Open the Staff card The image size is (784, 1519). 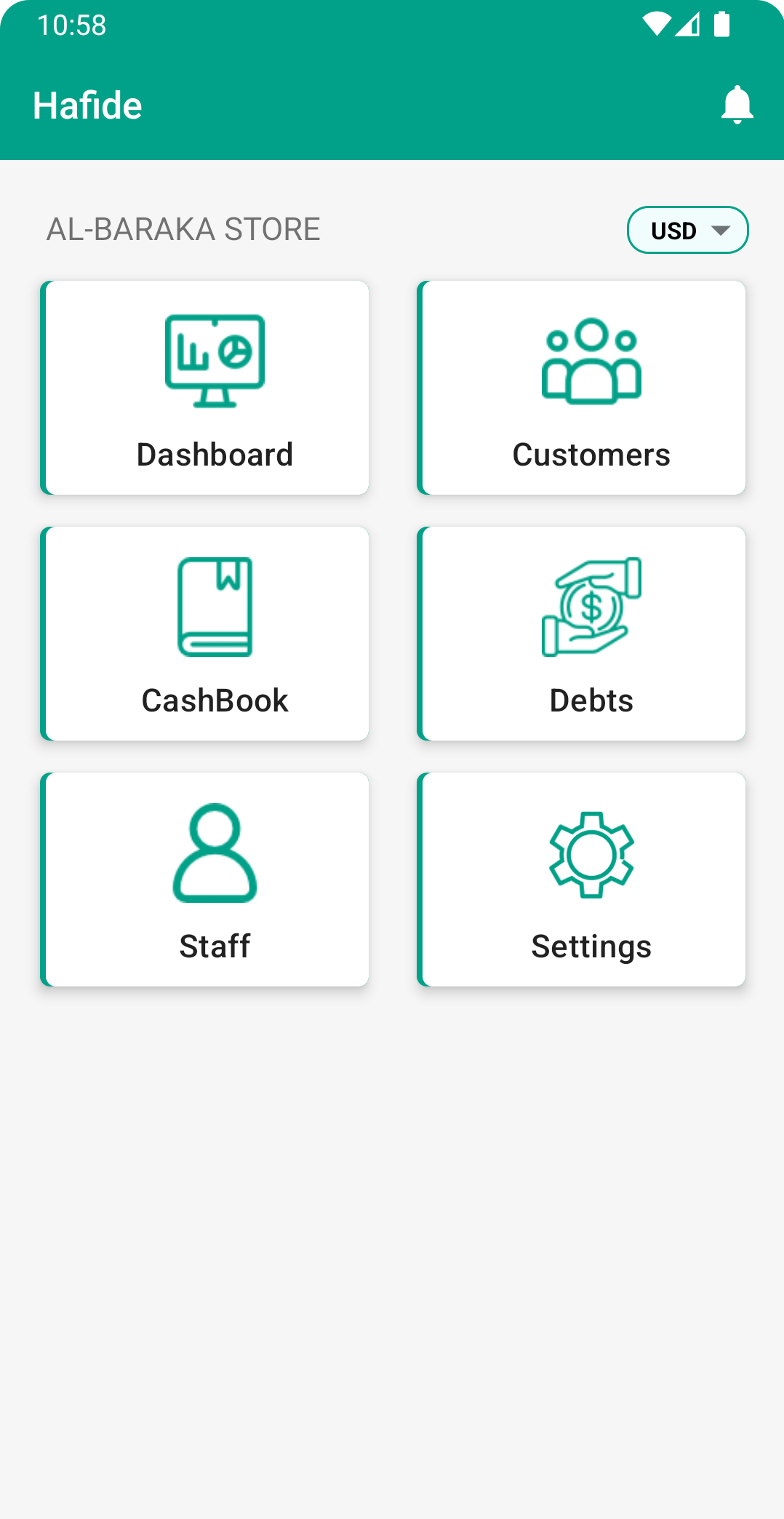pyautogui.click(x=205, y=880)
